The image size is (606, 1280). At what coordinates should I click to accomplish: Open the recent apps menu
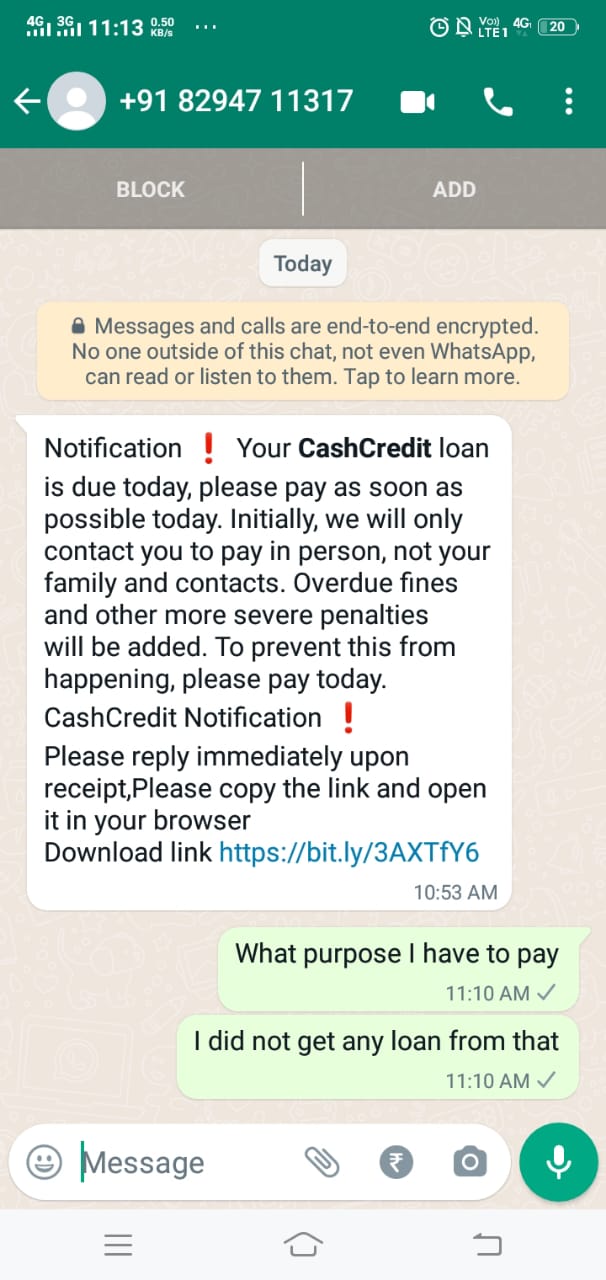[118, 1244]
